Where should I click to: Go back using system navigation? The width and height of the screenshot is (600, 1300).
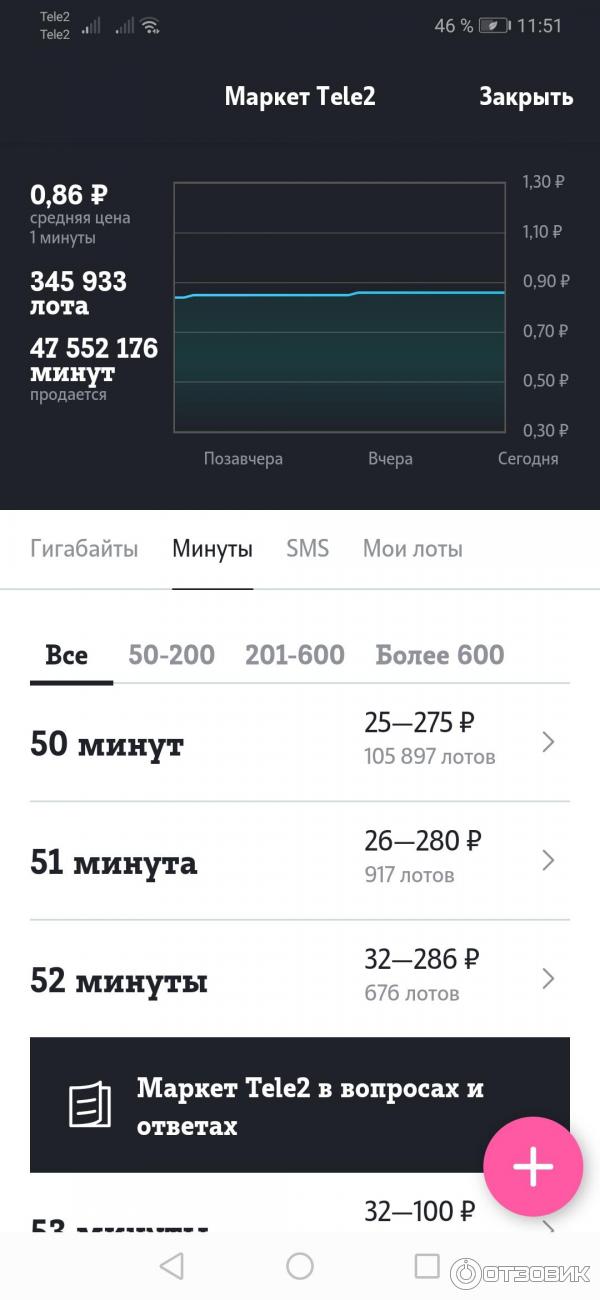[x=171, y=1266]
